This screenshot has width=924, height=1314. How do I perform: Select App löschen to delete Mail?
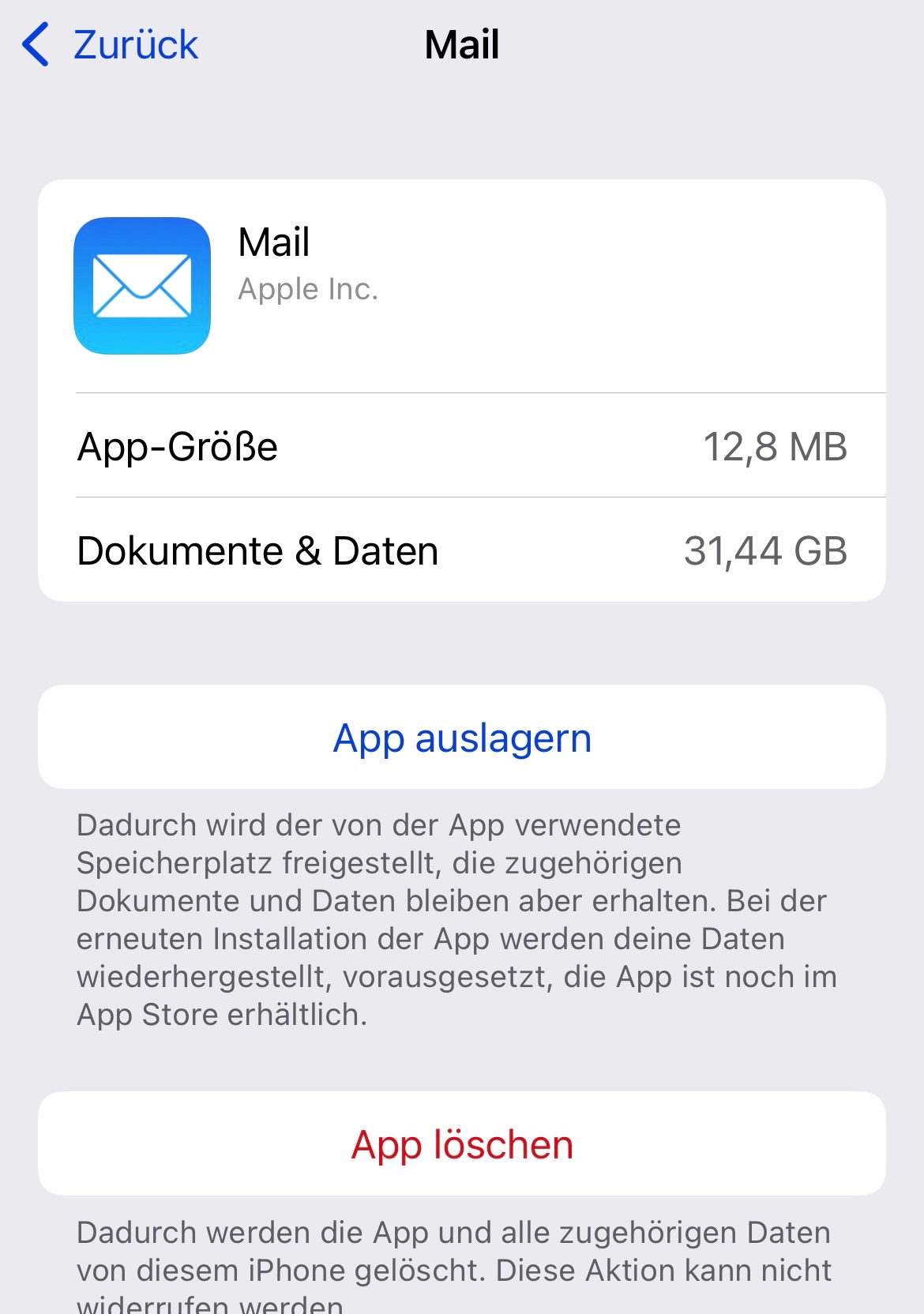click(462, 1144)
